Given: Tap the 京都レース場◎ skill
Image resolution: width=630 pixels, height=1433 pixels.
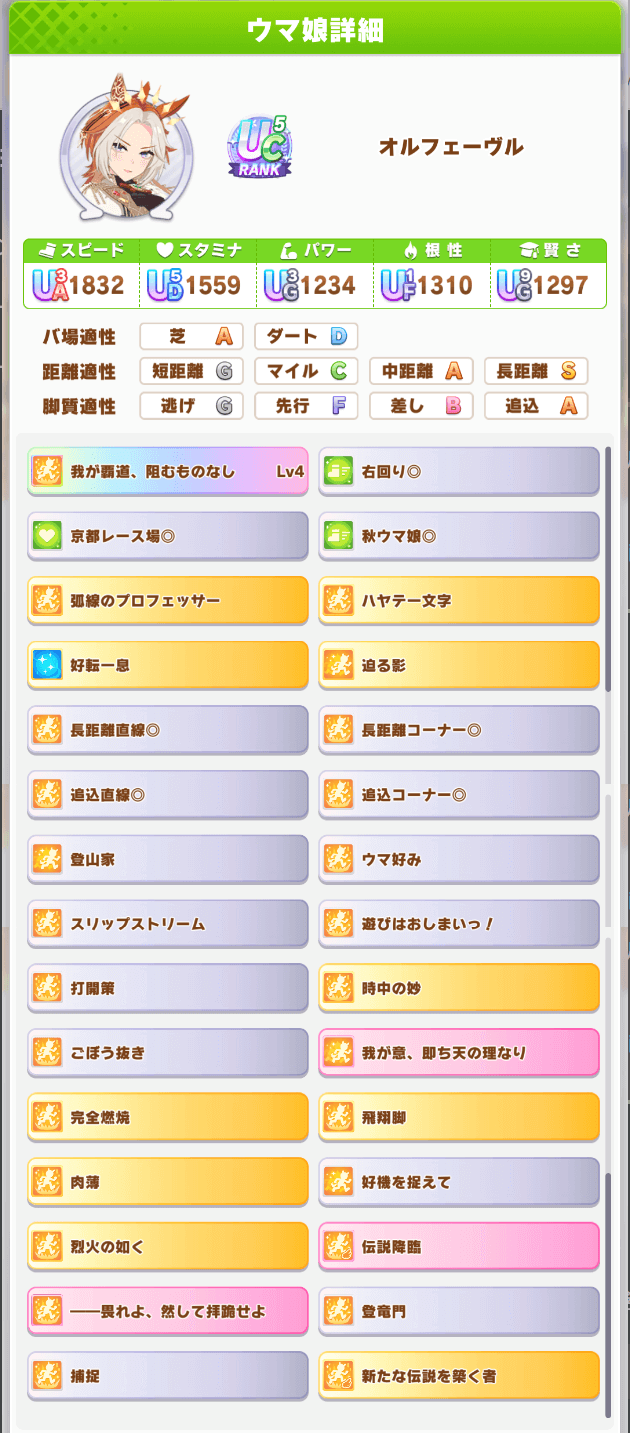Looking at the screenshot, I should click(x=168, y=536).
